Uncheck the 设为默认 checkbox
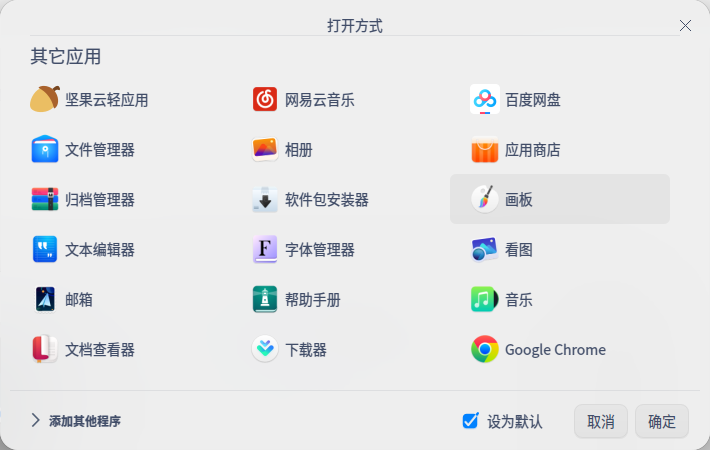Screen dimensions: 710x450 tap(470, 421)
